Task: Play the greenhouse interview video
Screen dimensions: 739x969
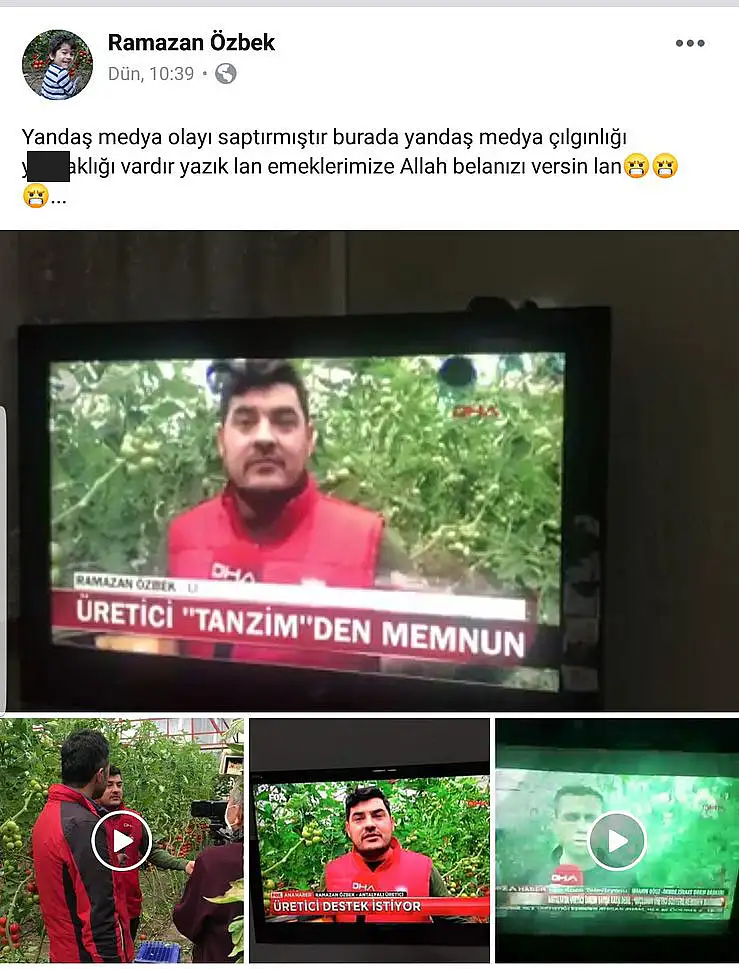Action: [121, 841]
